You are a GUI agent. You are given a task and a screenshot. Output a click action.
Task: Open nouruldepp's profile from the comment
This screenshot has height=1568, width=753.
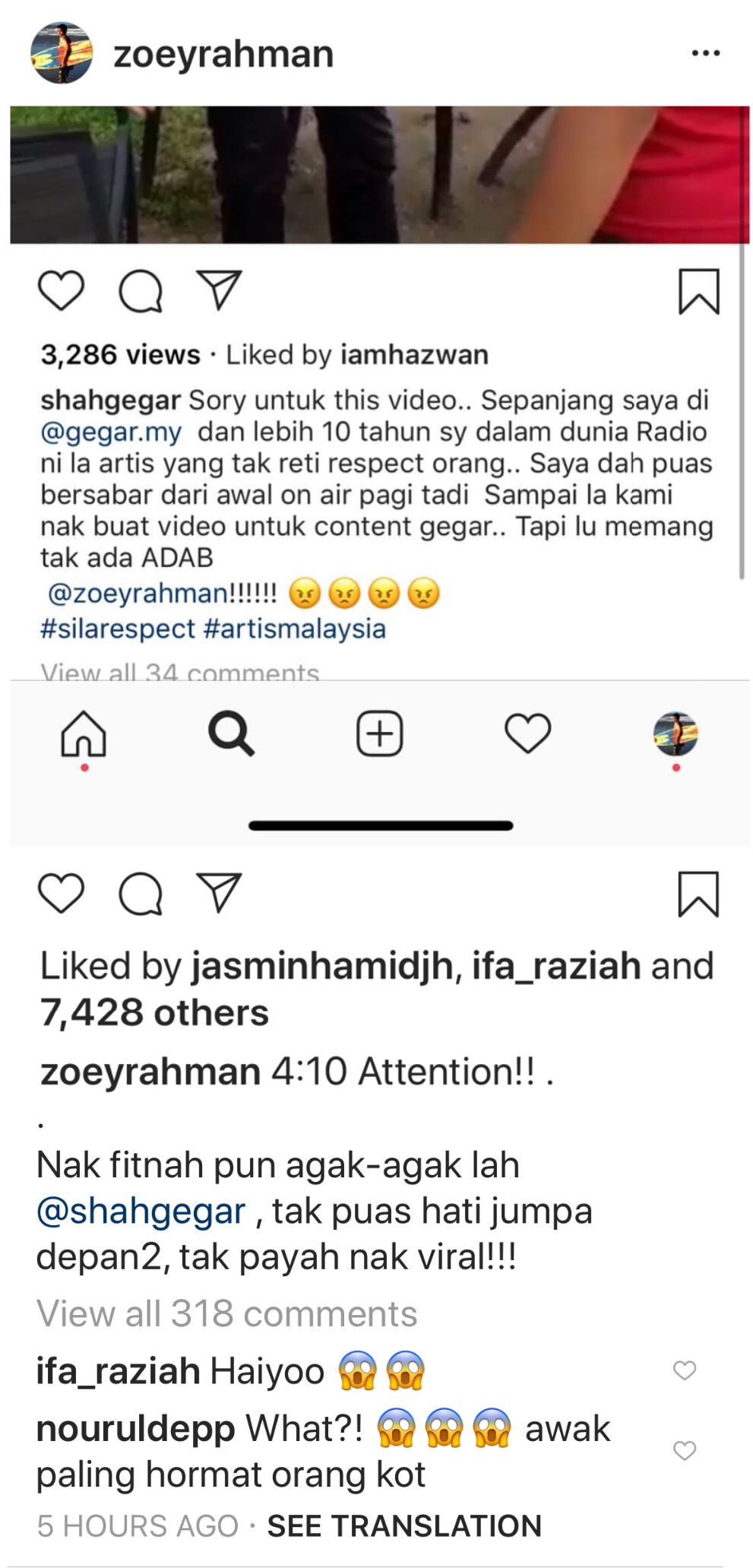[135, 1429]
